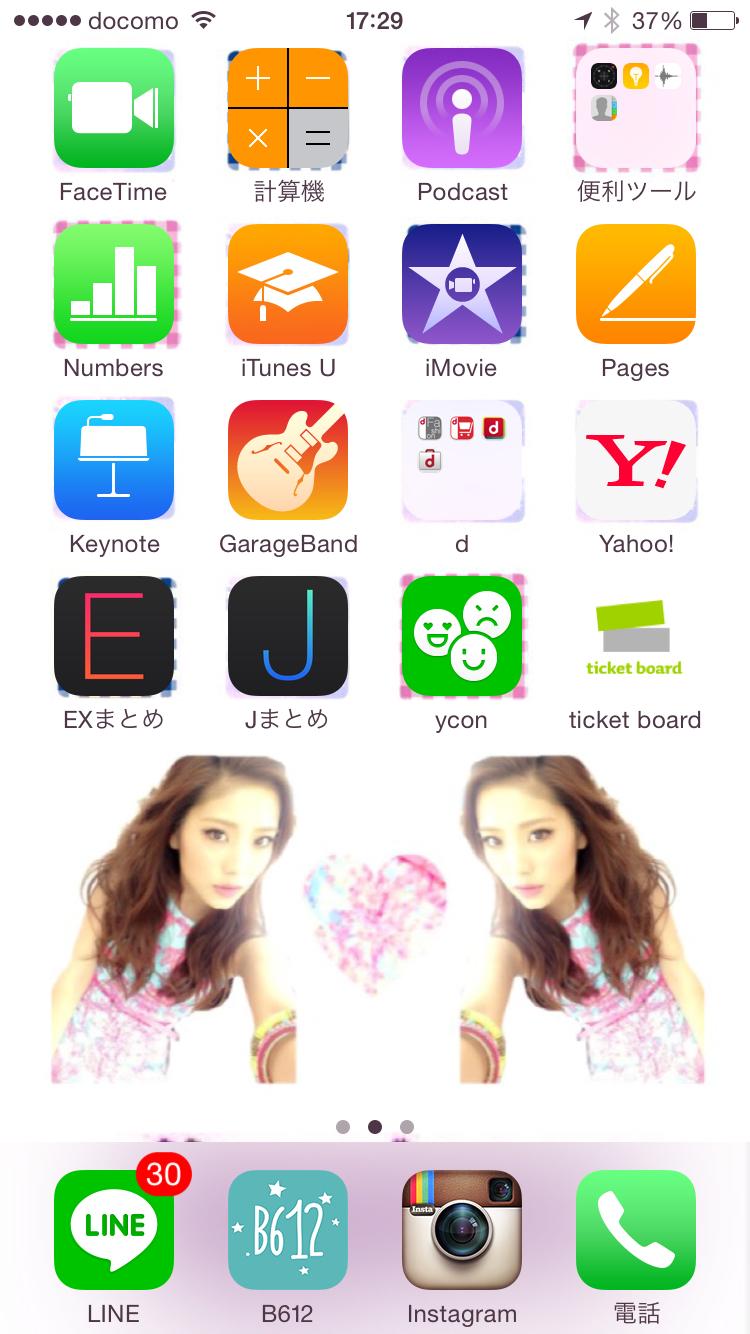Open the Jまとめ app
The height and width of the screenshot is (1334, 750).
click(288, 636)
